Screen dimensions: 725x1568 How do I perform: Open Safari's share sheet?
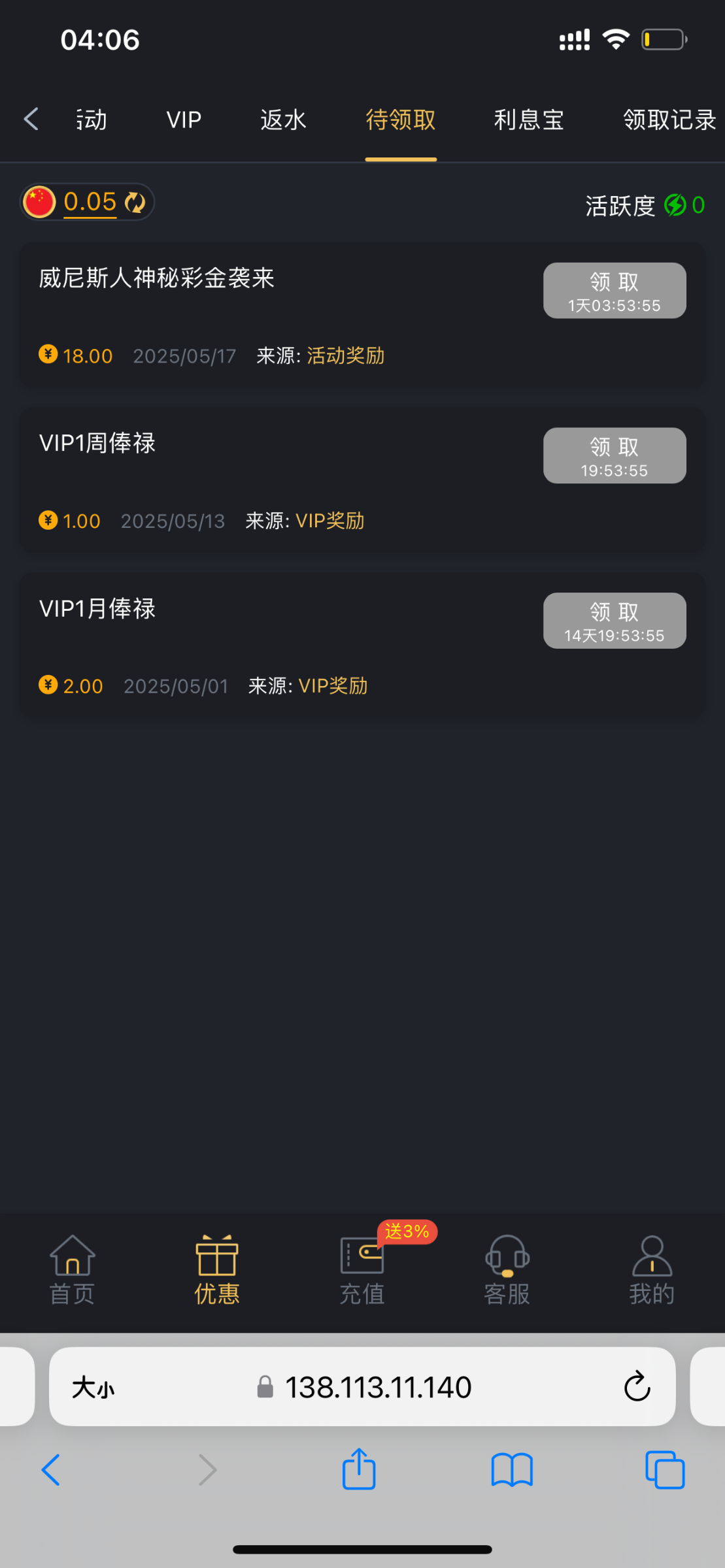359,1470
